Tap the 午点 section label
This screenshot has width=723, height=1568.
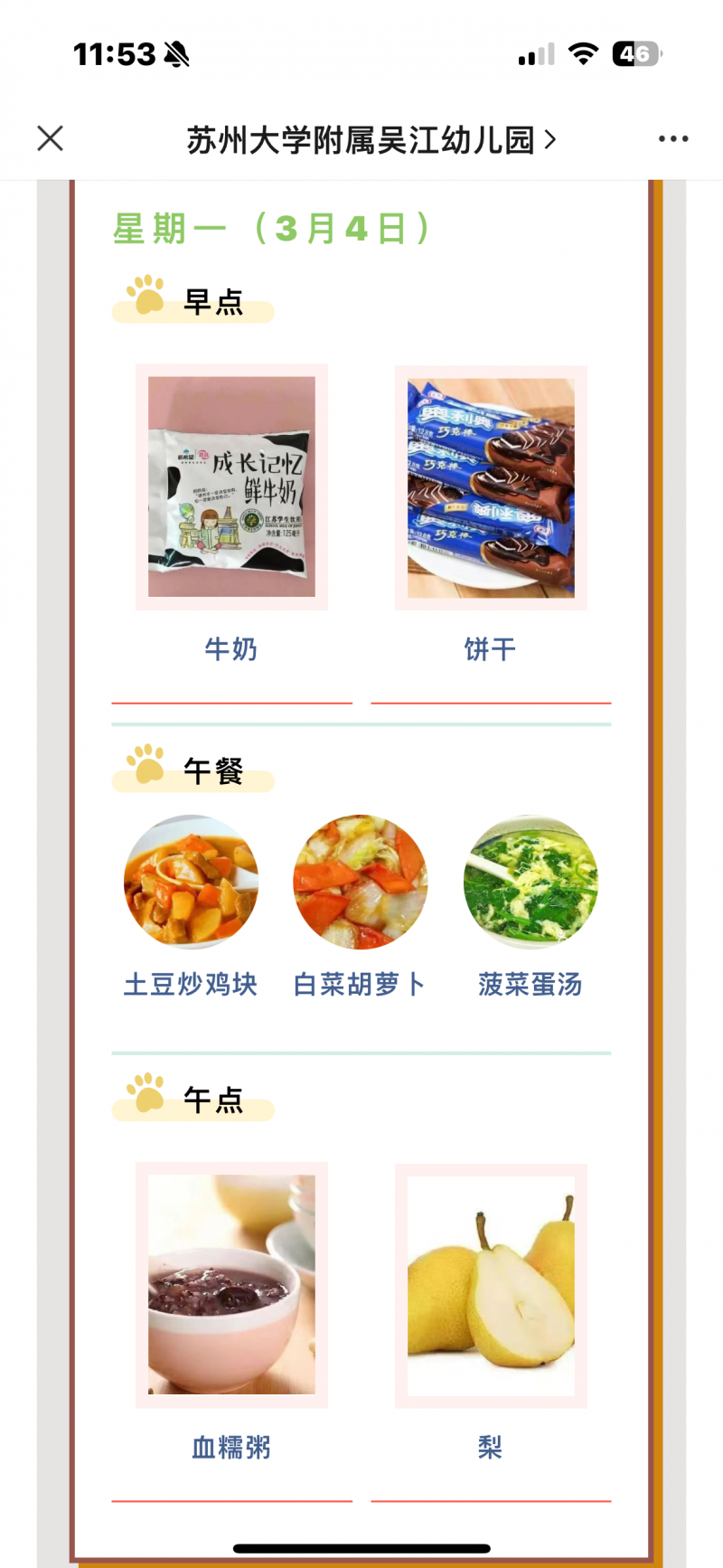tap(215, 1100)
